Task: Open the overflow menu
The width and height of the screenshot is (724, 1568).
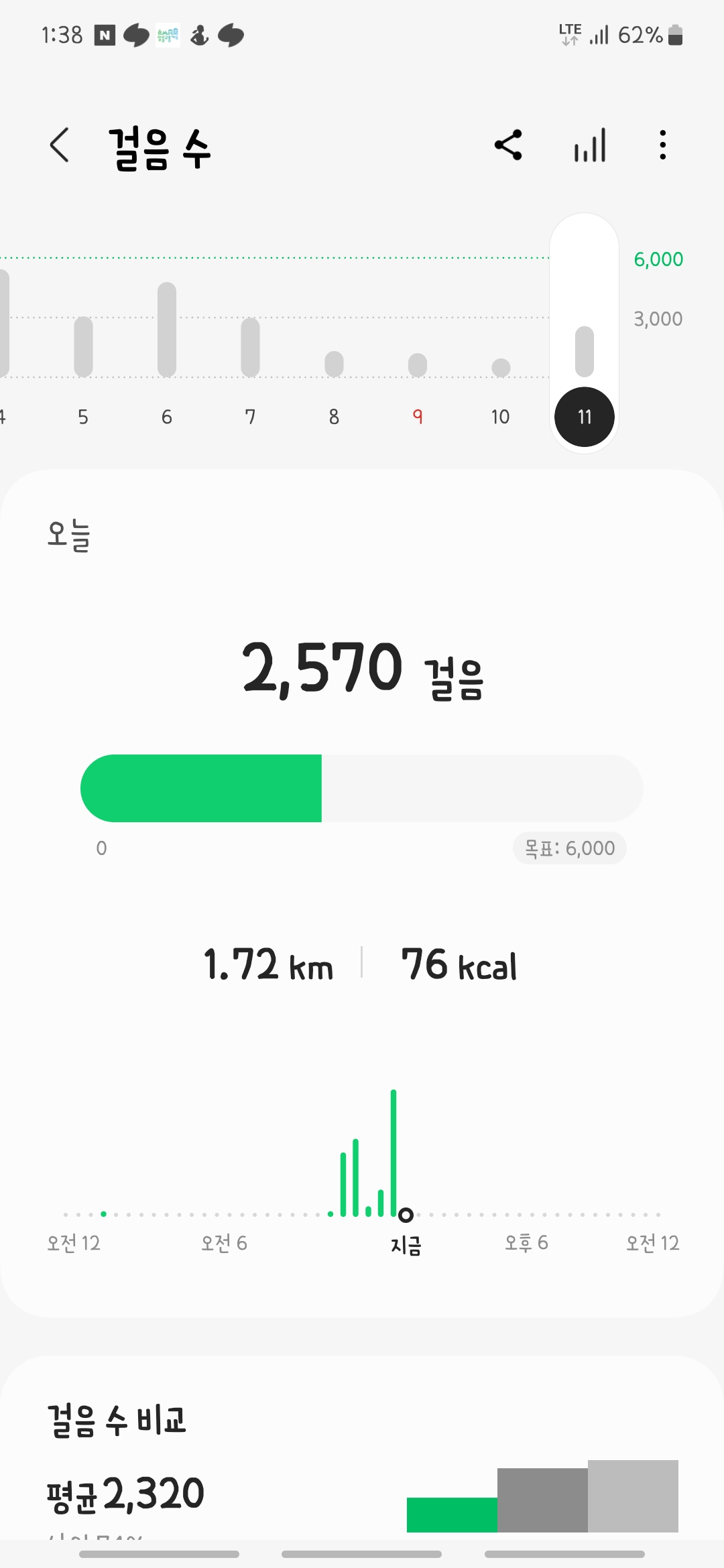Action: click(x=662, y=145)
